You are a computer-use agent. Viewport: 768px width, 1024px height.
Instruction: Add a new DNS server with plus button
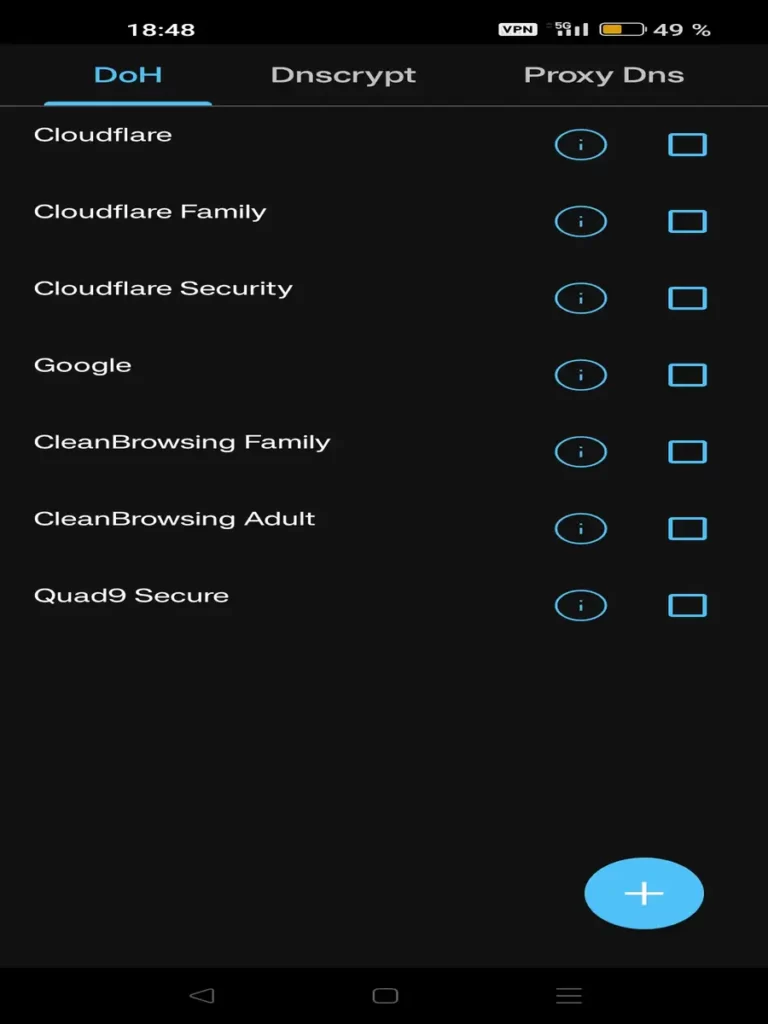click(x=644, y=893)
